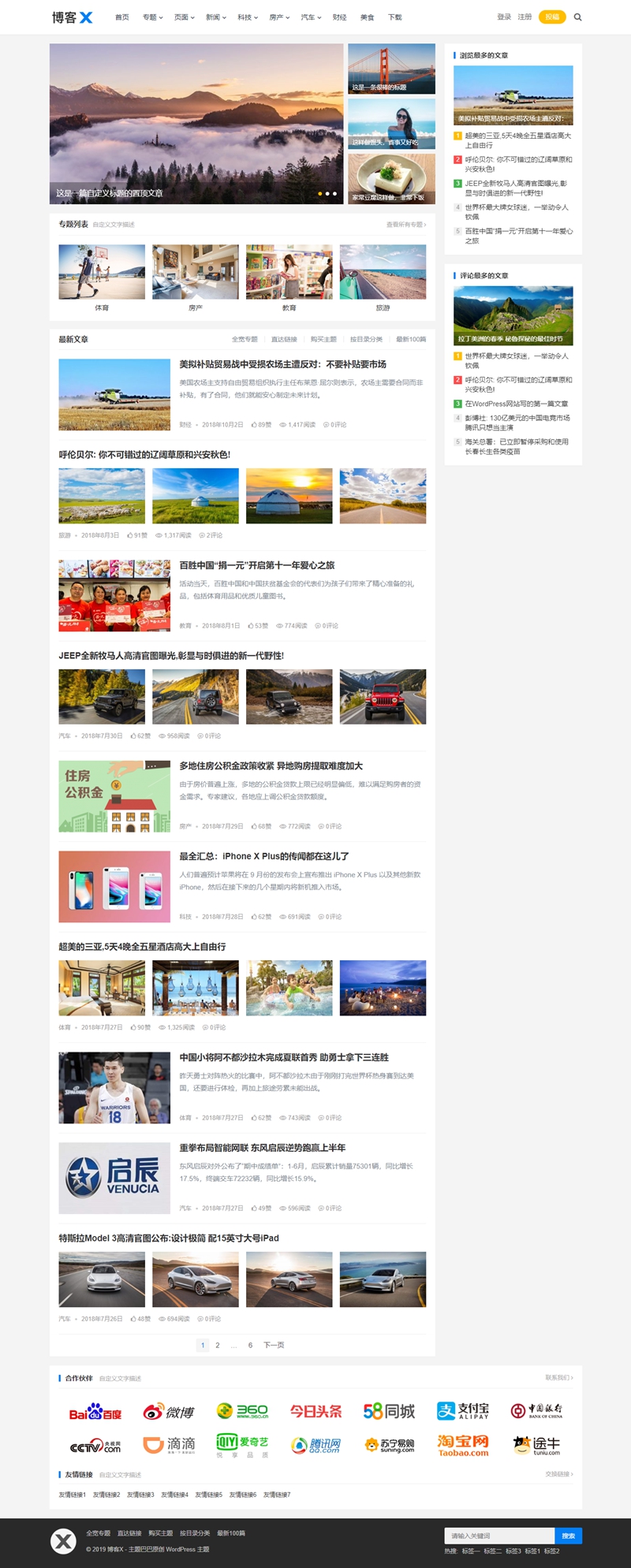Tap the orange 投稿 button

point(552,17)
